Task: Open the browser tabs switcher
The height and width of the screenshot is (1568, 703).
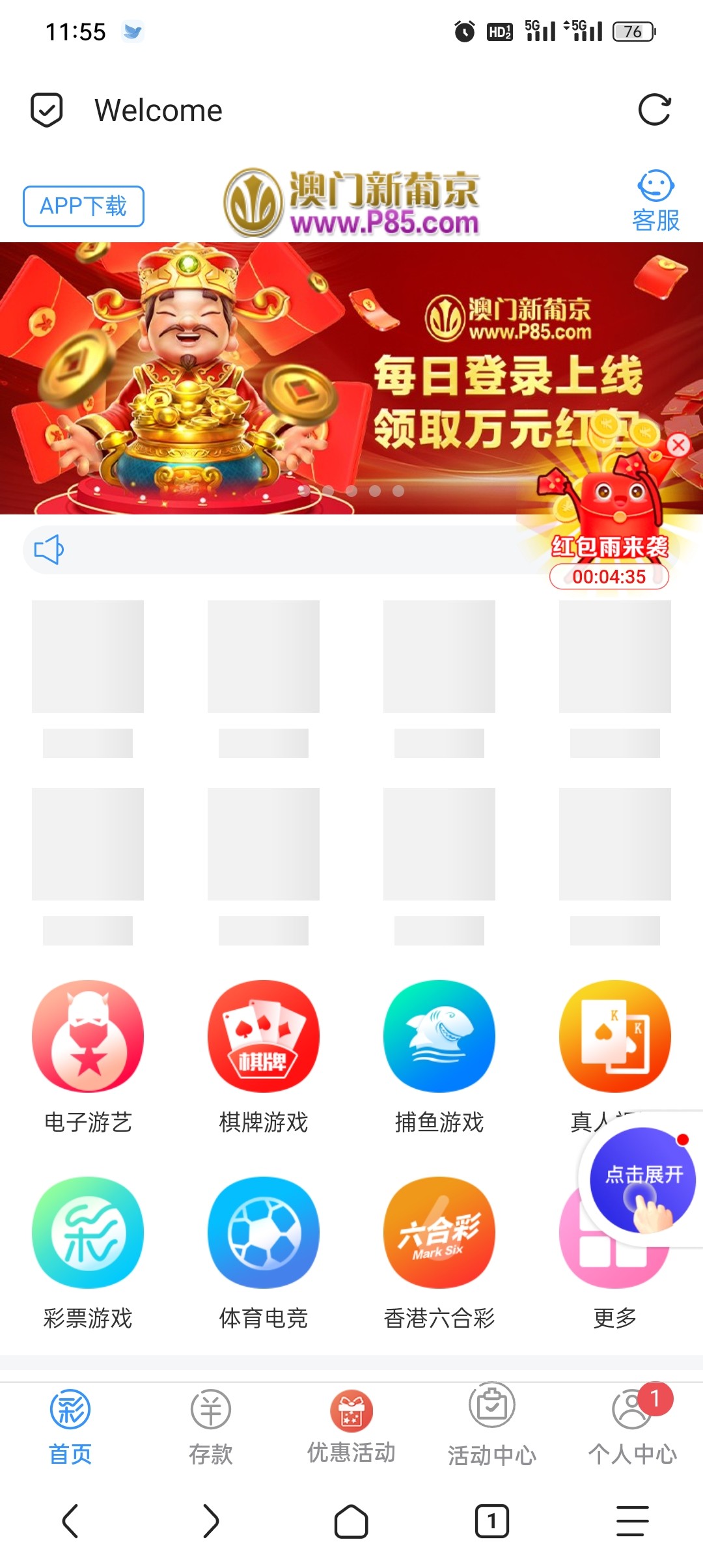Action: click(492, 1521)
